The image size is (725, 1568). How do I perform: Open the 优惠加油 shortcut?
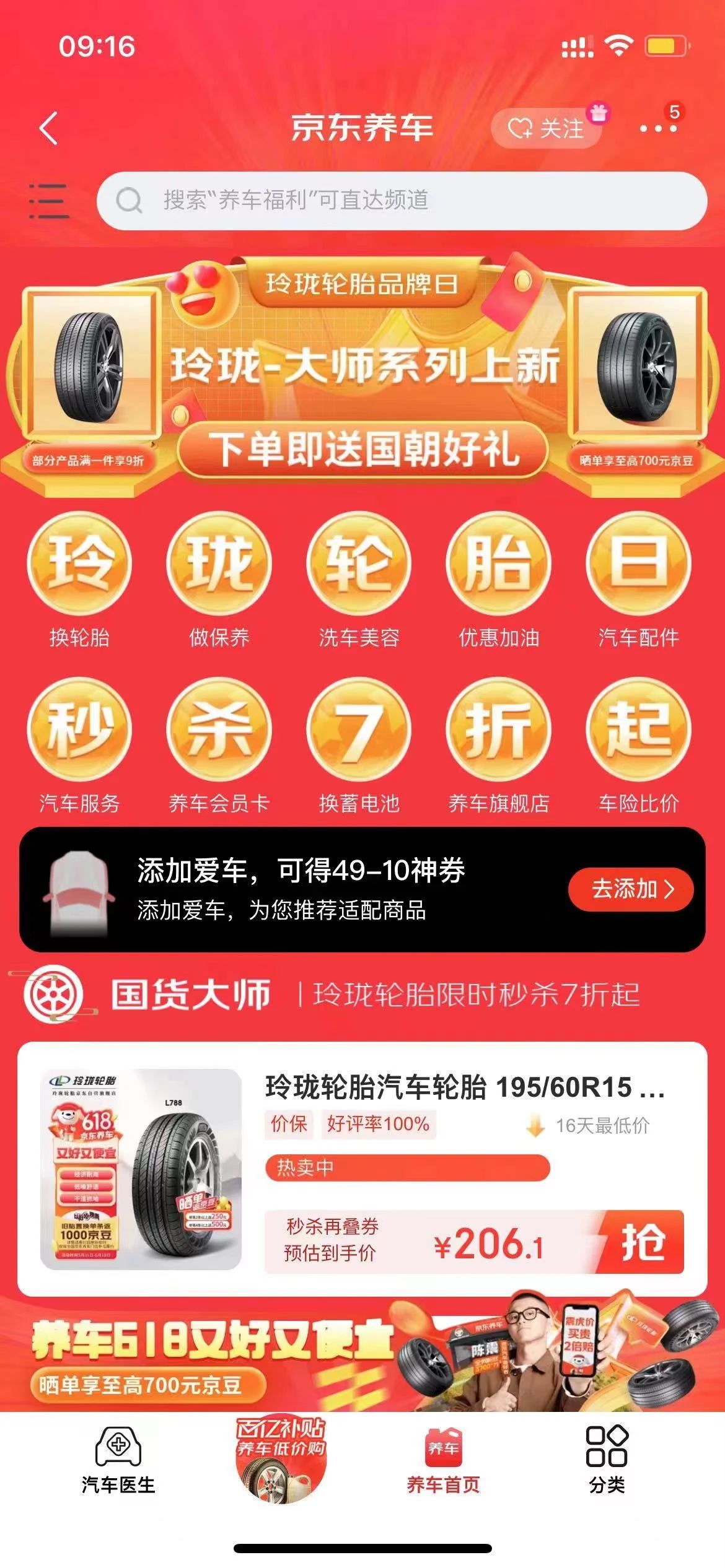498,581
